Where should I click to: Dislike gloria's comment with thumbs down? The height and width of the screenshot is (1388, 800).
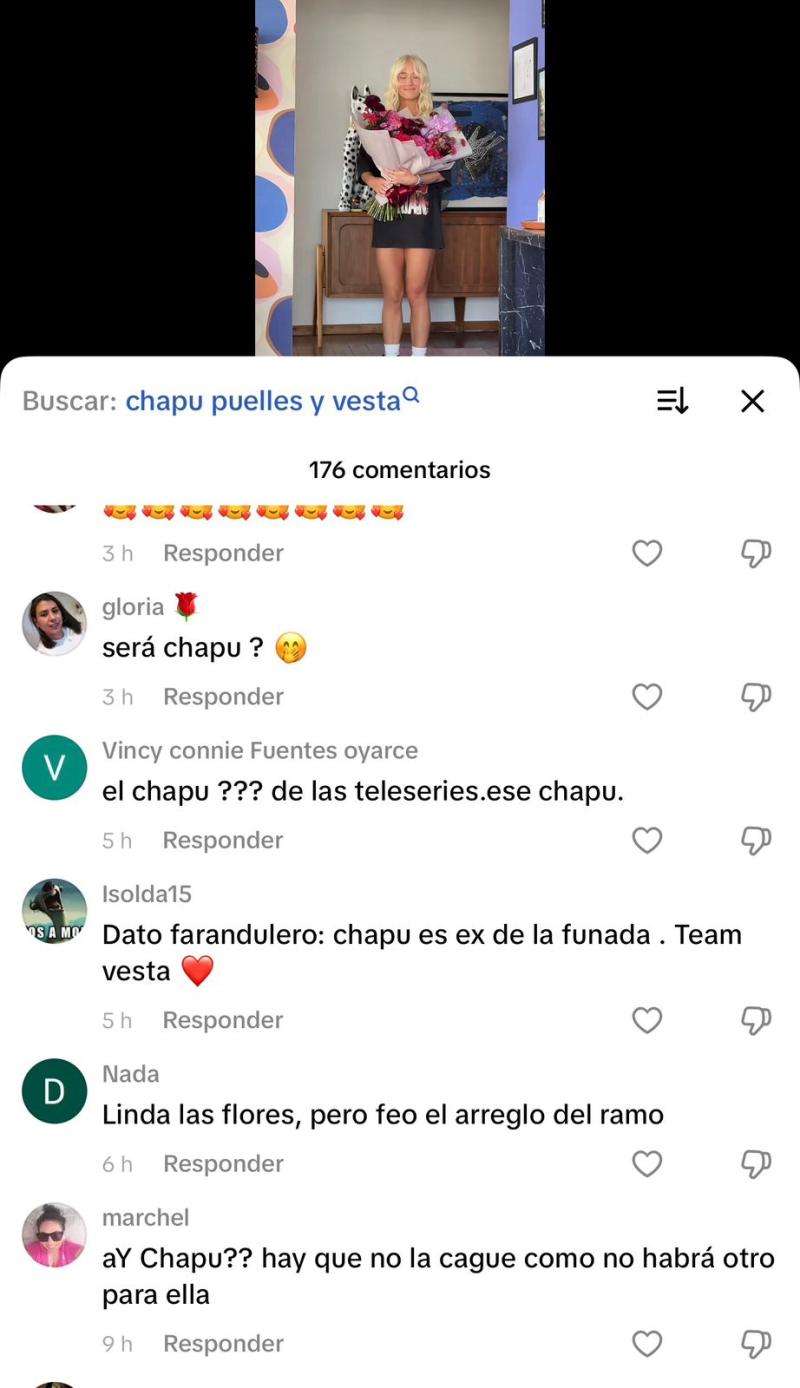tap(756, 696)
